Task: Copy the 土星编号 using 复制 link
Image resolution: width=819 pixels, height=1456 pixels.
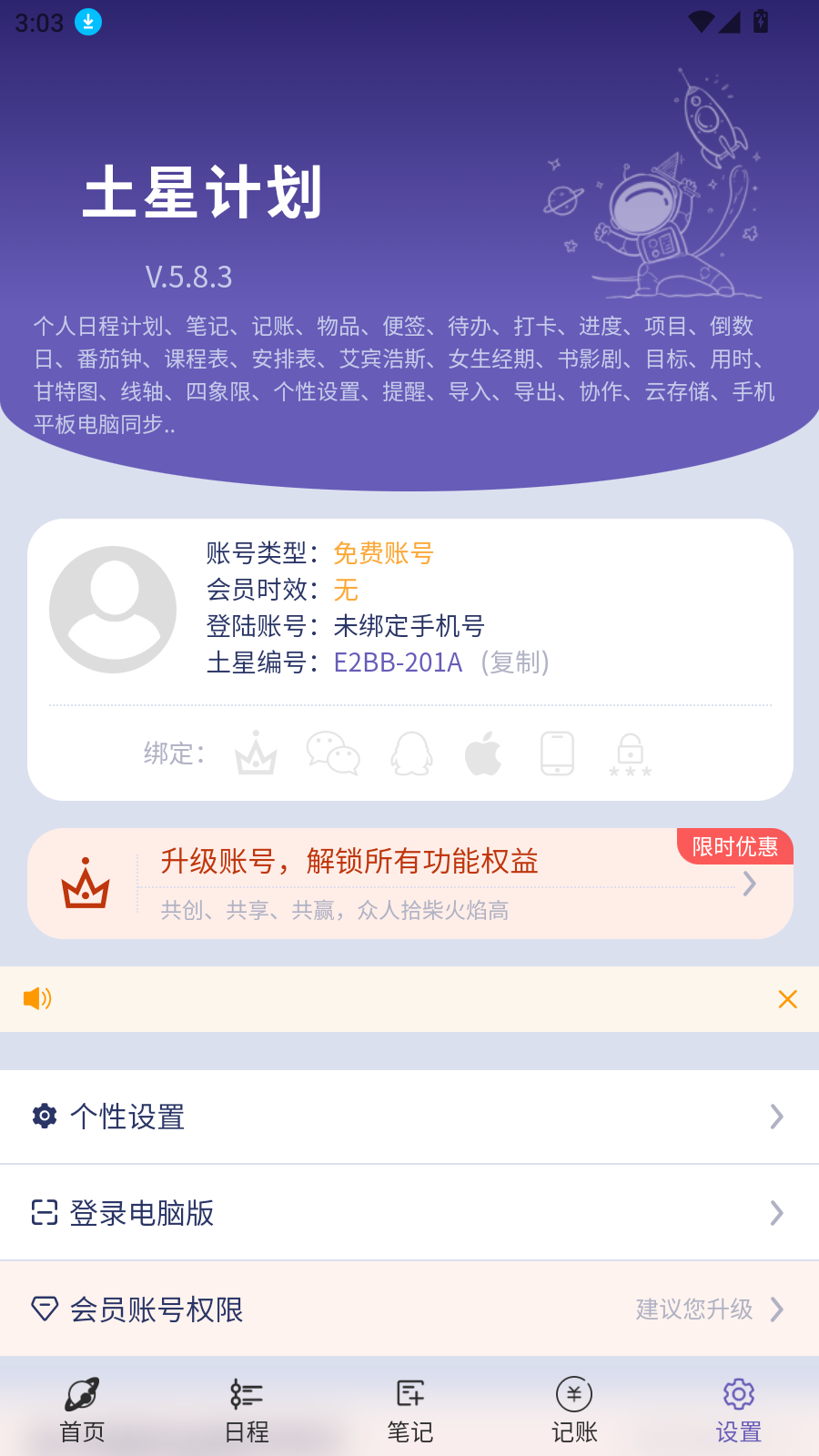Action: tap(515, 663)
